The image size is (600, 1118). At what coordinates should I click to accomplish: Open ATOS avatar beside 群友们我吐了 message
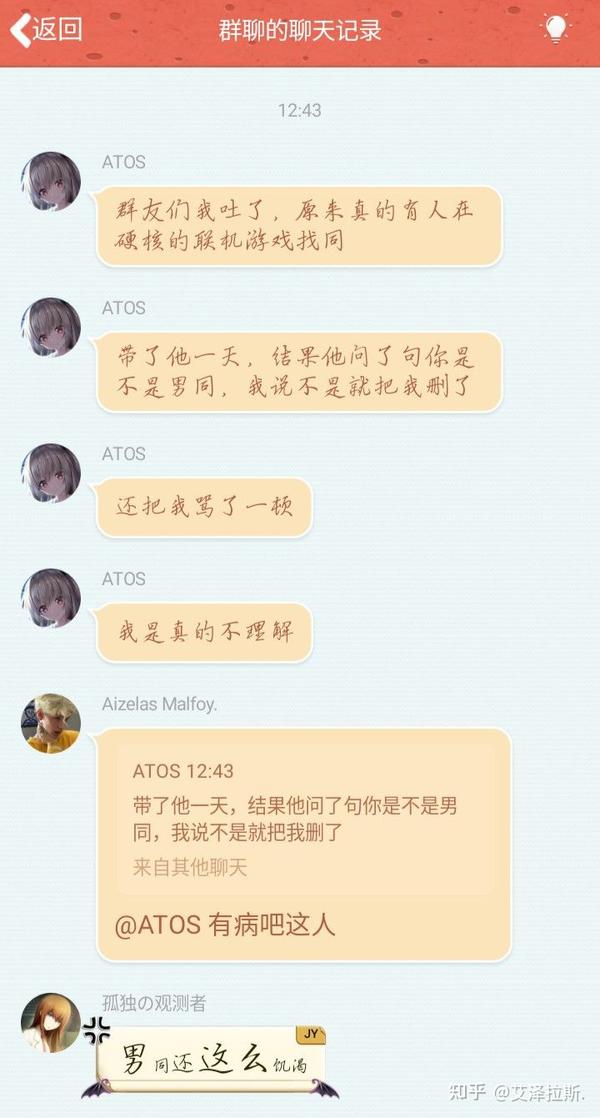coord(51,181)
